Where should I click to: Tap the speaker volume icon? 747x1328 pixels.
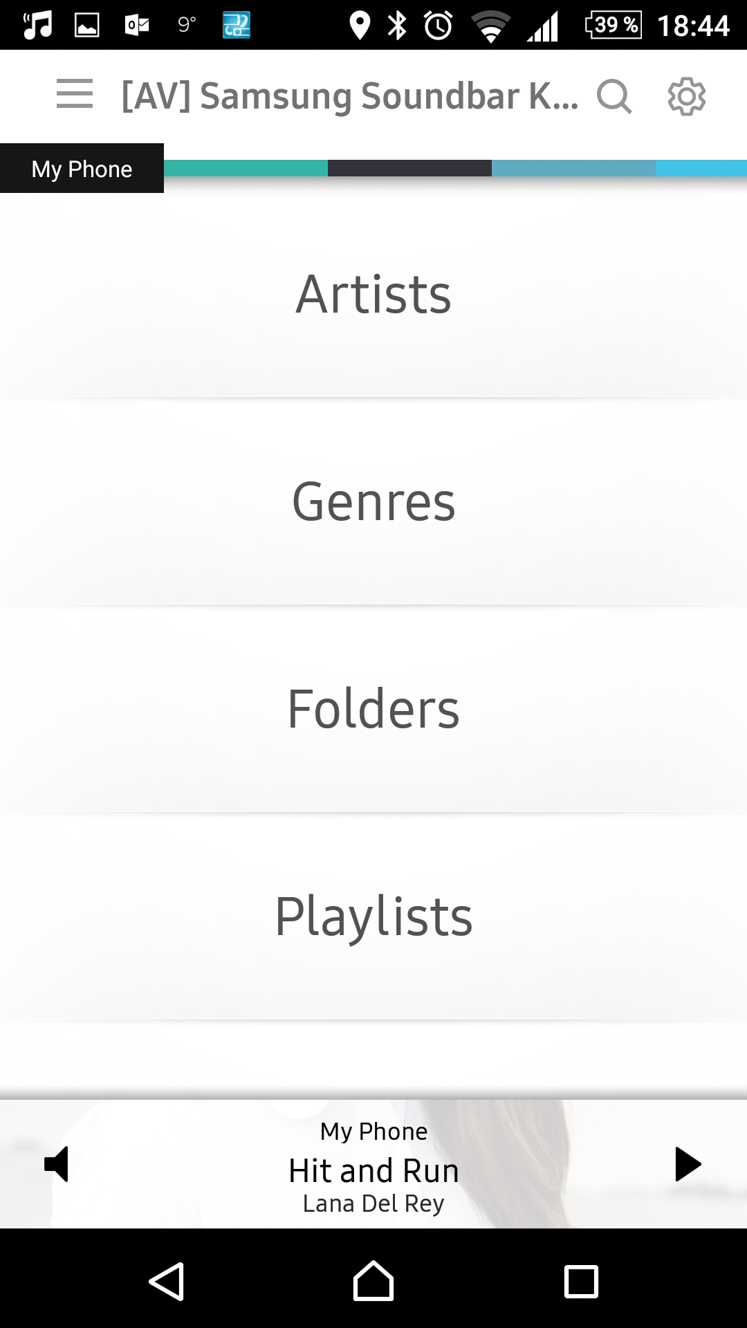57,1164
